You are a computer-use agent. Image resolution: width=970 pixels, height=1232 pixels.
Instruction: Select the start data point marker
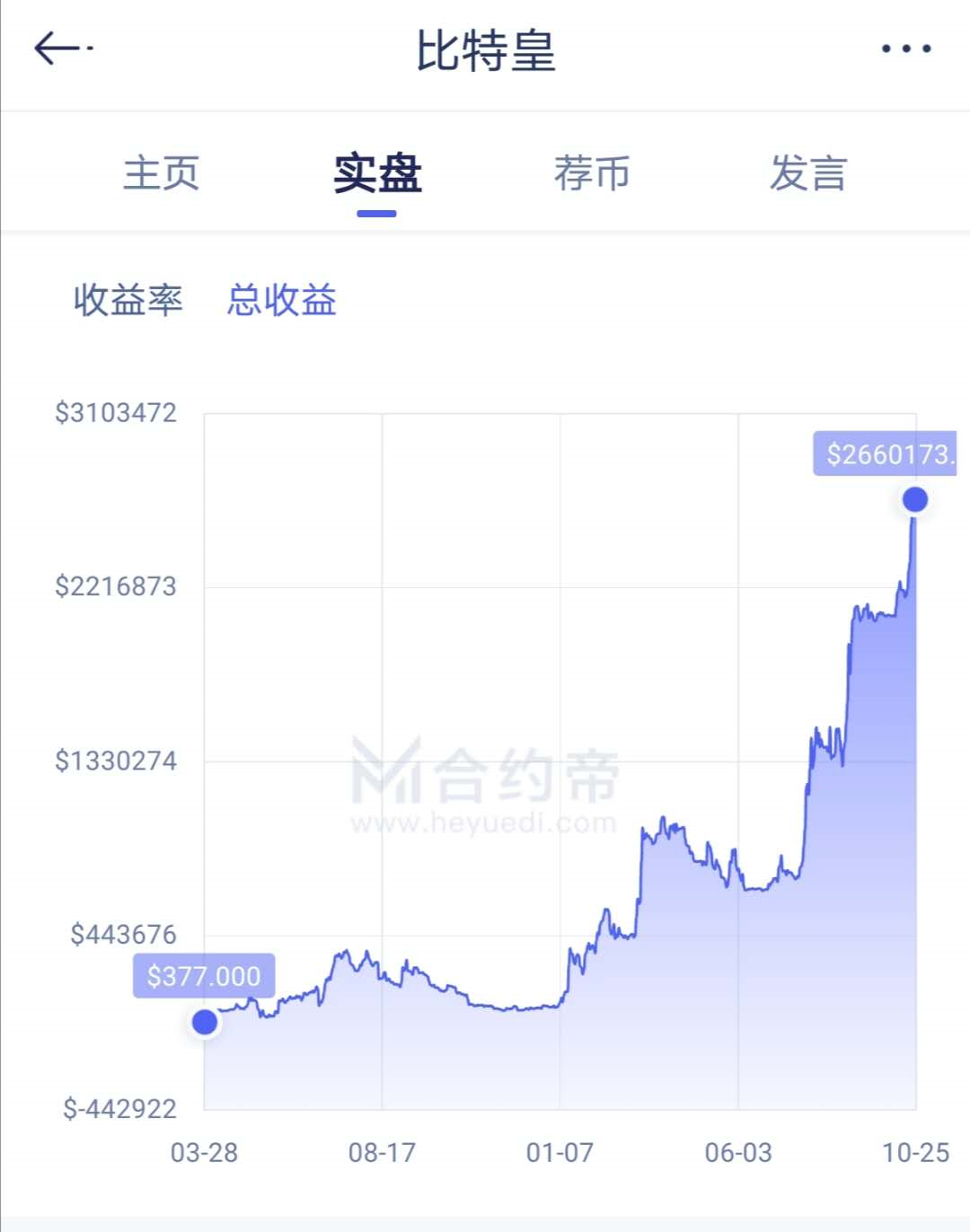(x=204, y=1021)
